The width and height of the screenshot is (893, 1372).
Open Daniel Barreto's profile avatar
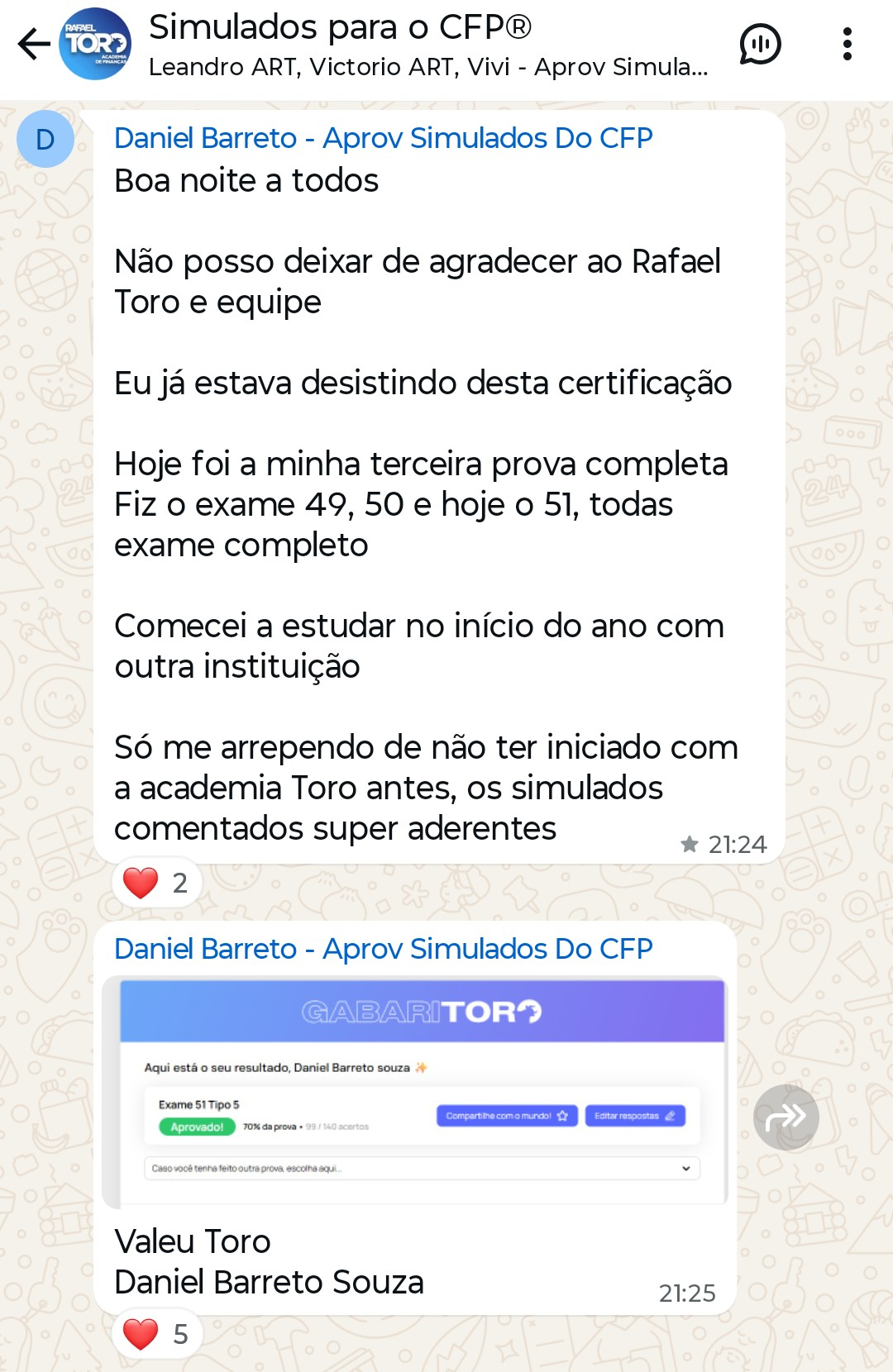tap(45, 139)
